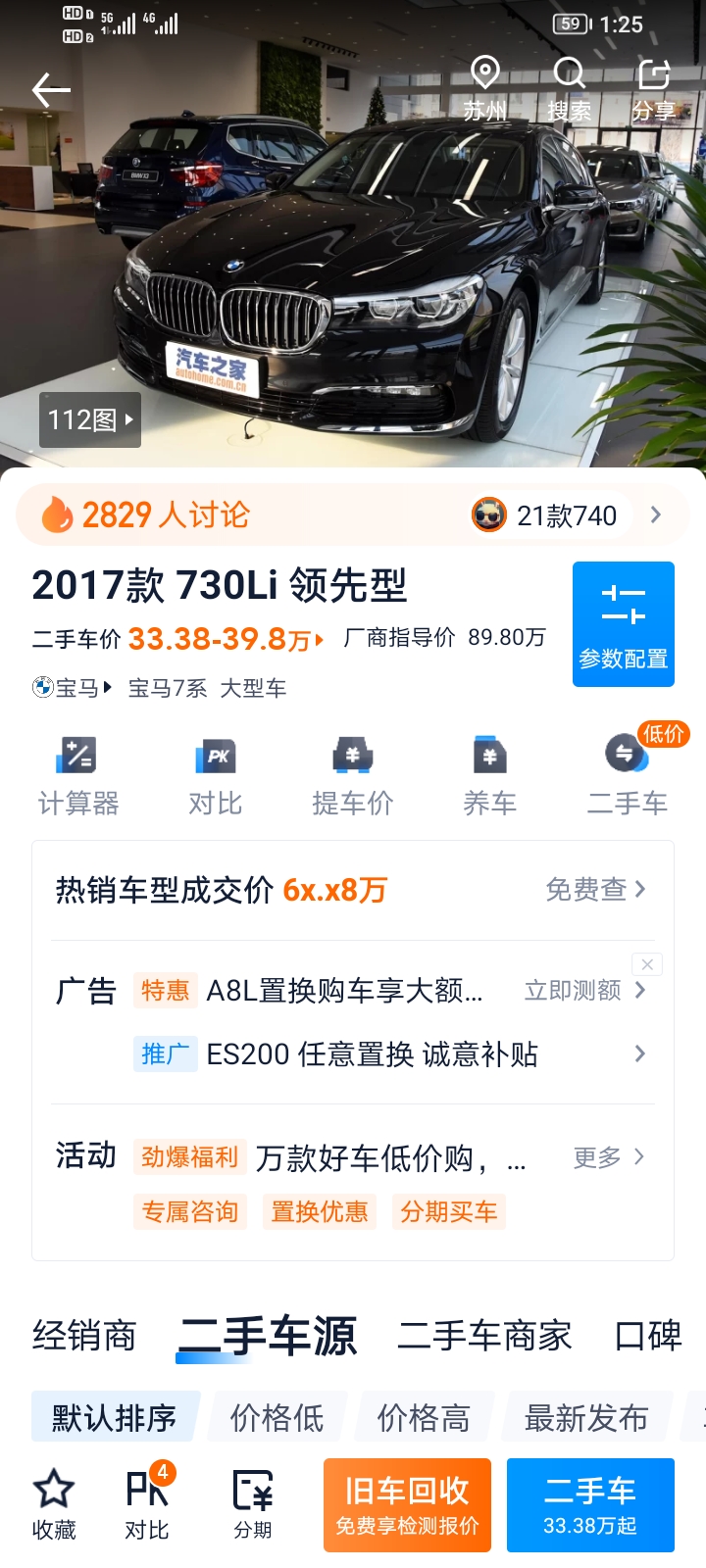Open the 2829人讨论 discussion banner
Image resolution: width=706 pixels, height=1568 pixels.
(x=353, y=514)
